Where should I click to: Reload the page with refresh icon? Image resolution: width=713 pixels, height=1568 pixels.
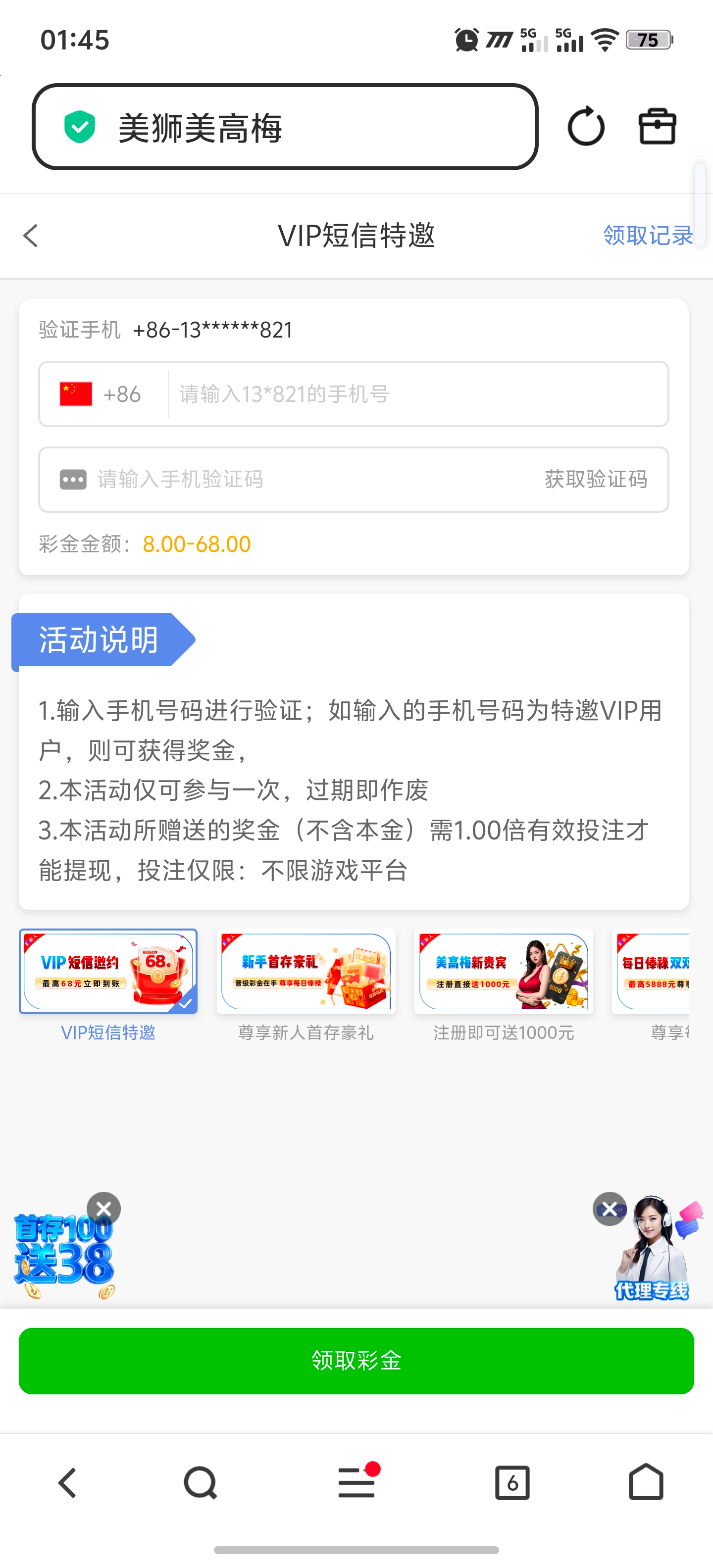585,127
